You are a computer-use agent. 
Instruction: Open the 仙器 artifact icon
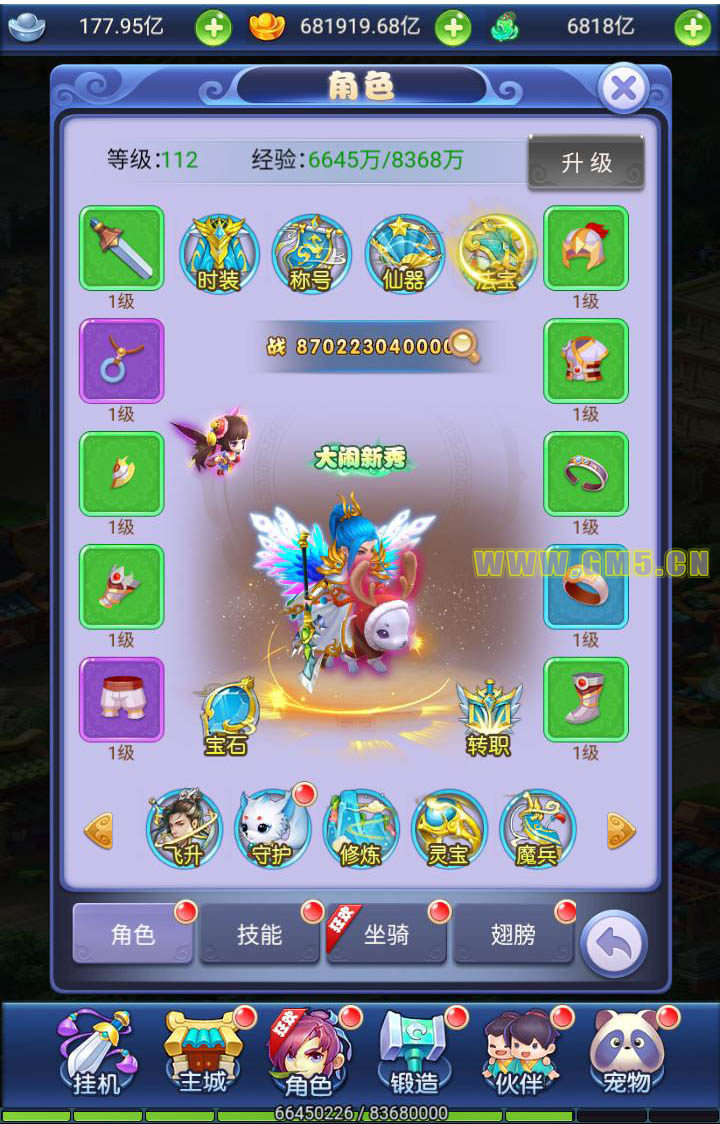click(404, 253)
